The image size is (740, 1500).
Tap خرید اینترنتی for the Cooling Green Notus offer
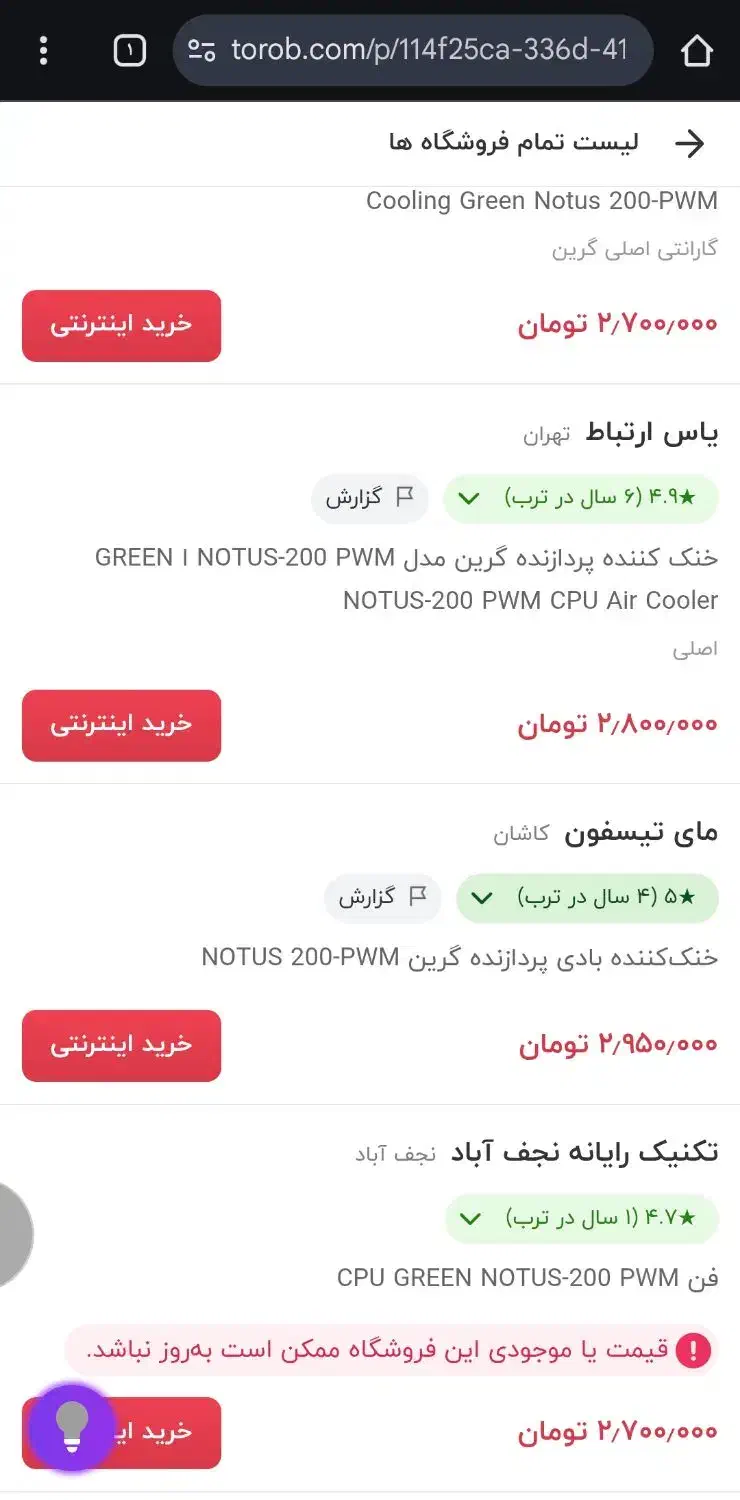click(121, 326)
